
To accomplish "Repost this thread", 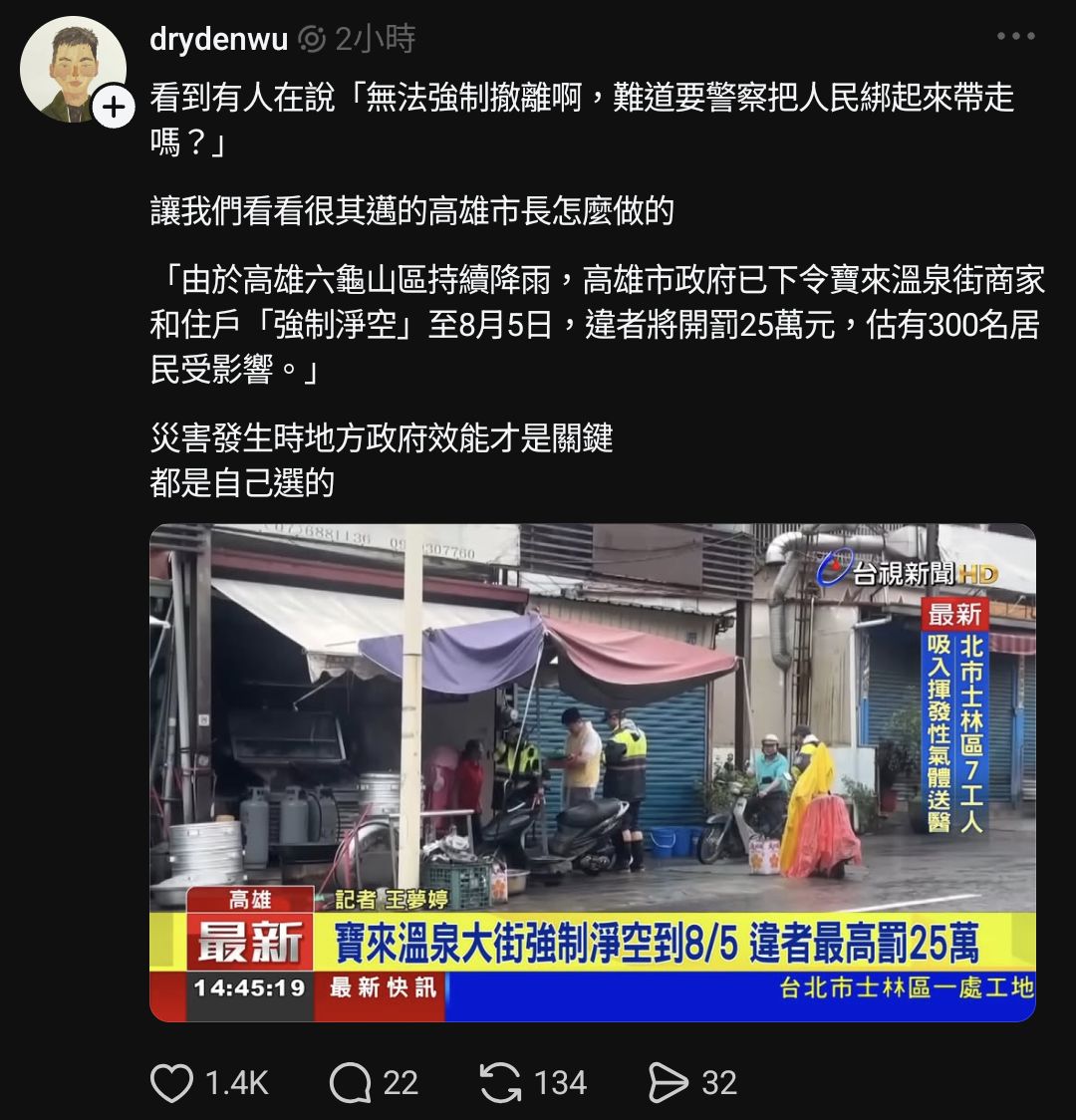I will coord(500,1083).
